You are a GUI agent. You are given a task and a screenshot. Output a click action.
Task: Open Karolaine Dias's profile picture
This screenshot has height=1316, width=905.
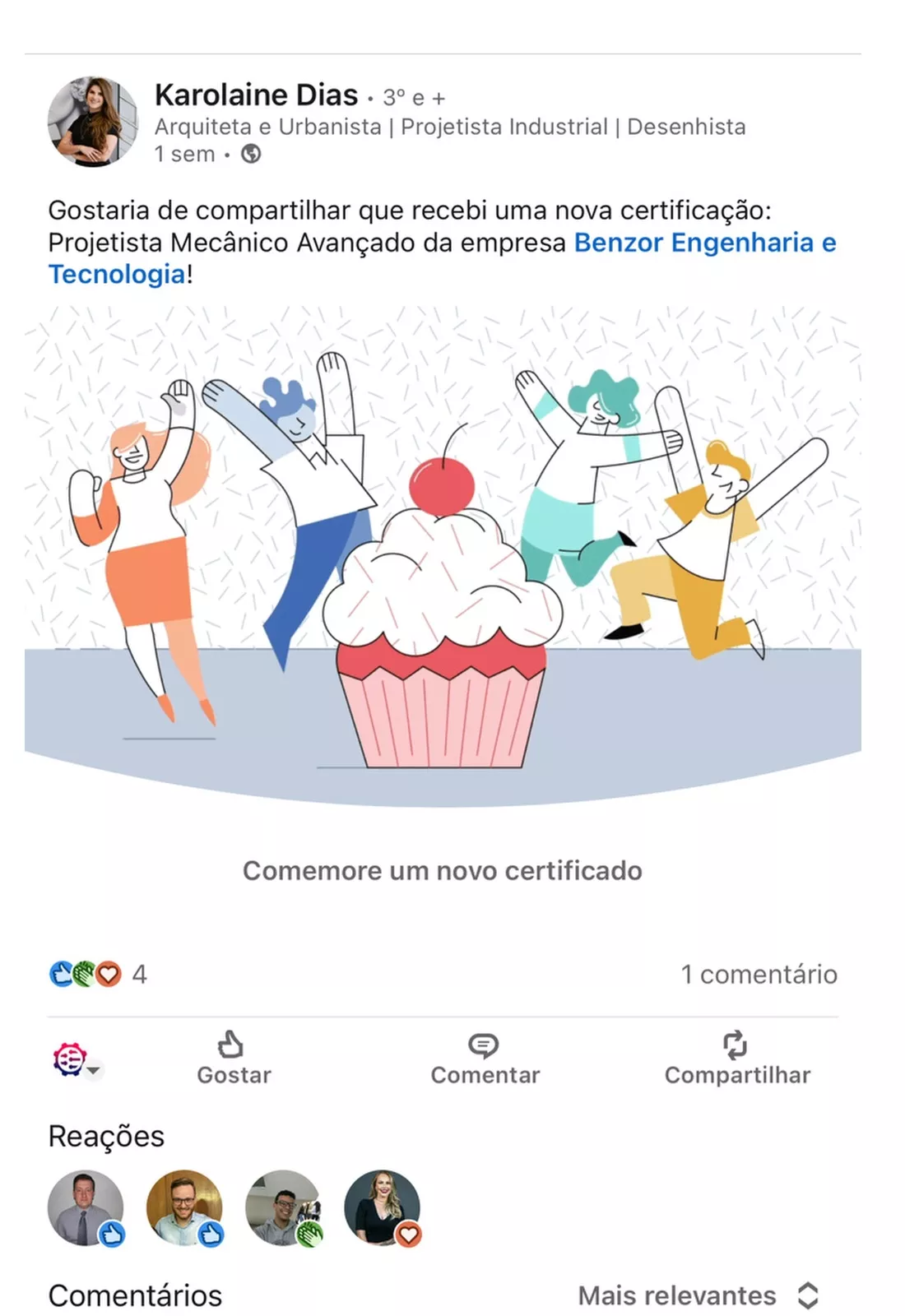coord(93,123)
